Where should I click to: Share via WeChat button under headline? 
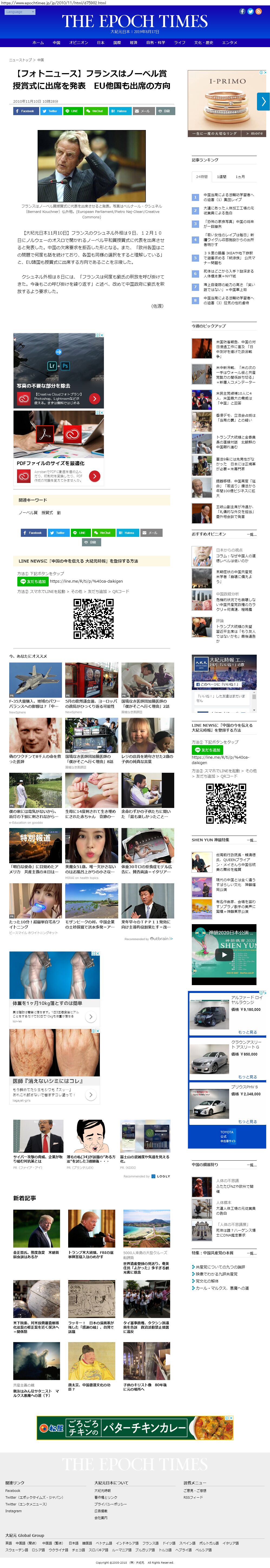coord(96,111)
